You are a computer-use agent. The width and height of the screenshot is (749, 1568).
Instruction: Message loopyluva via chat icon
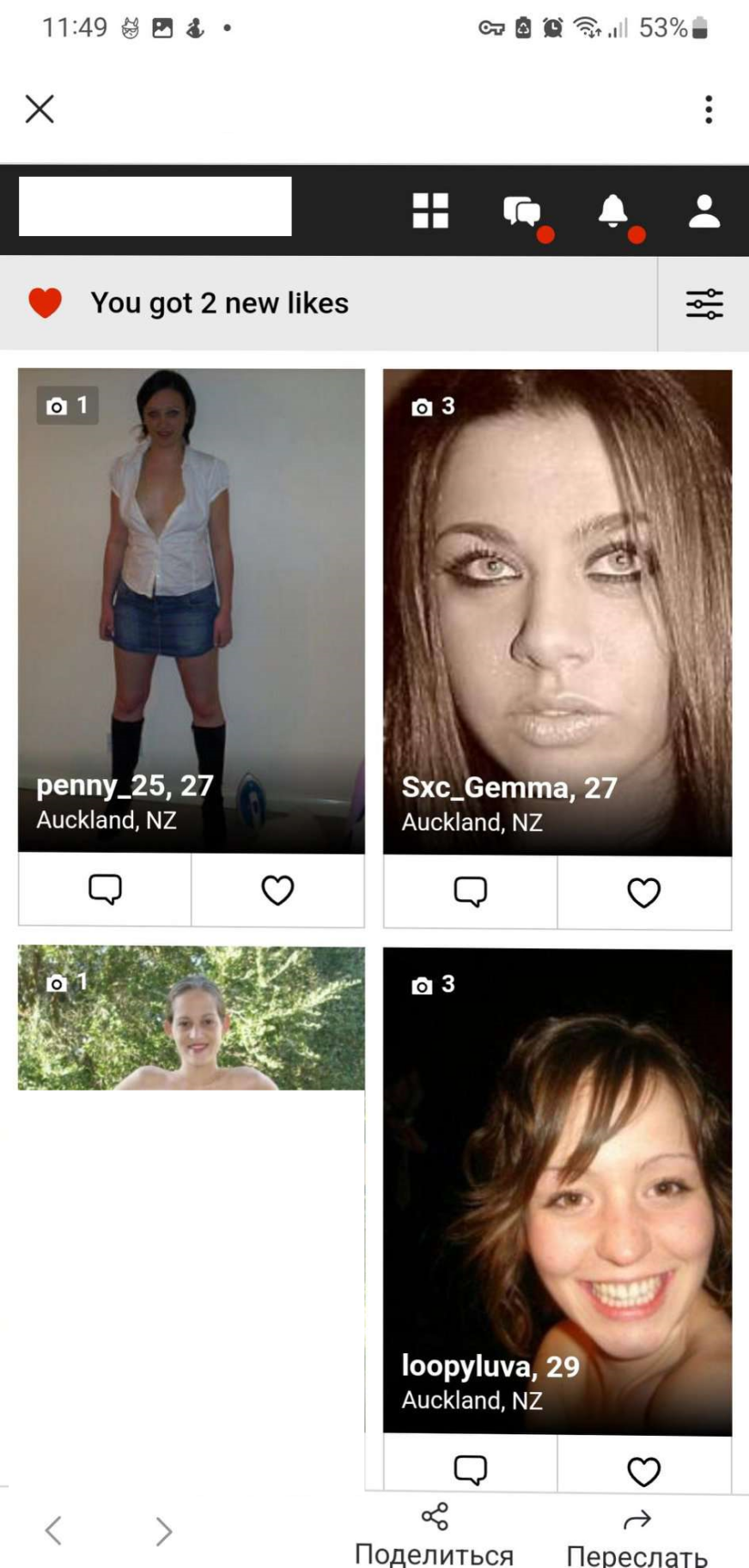point(470,1469)
